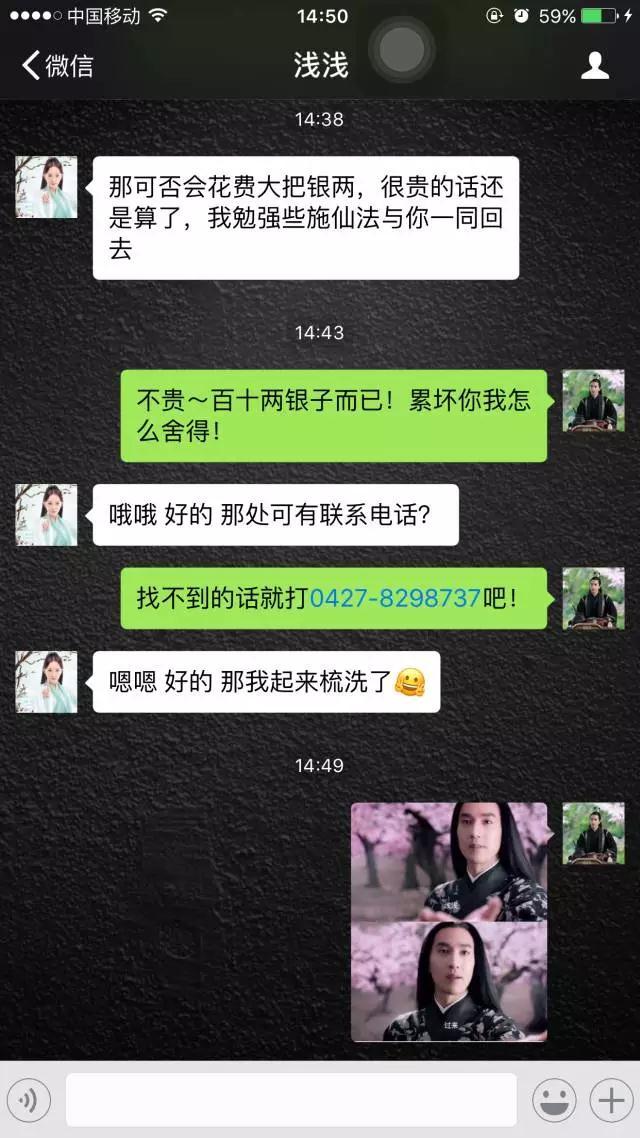The height and width of the screenshot is (1138, 640).
Task: Tap my avatar next to the 不贵 message
Action: click(x=593, y=400)
